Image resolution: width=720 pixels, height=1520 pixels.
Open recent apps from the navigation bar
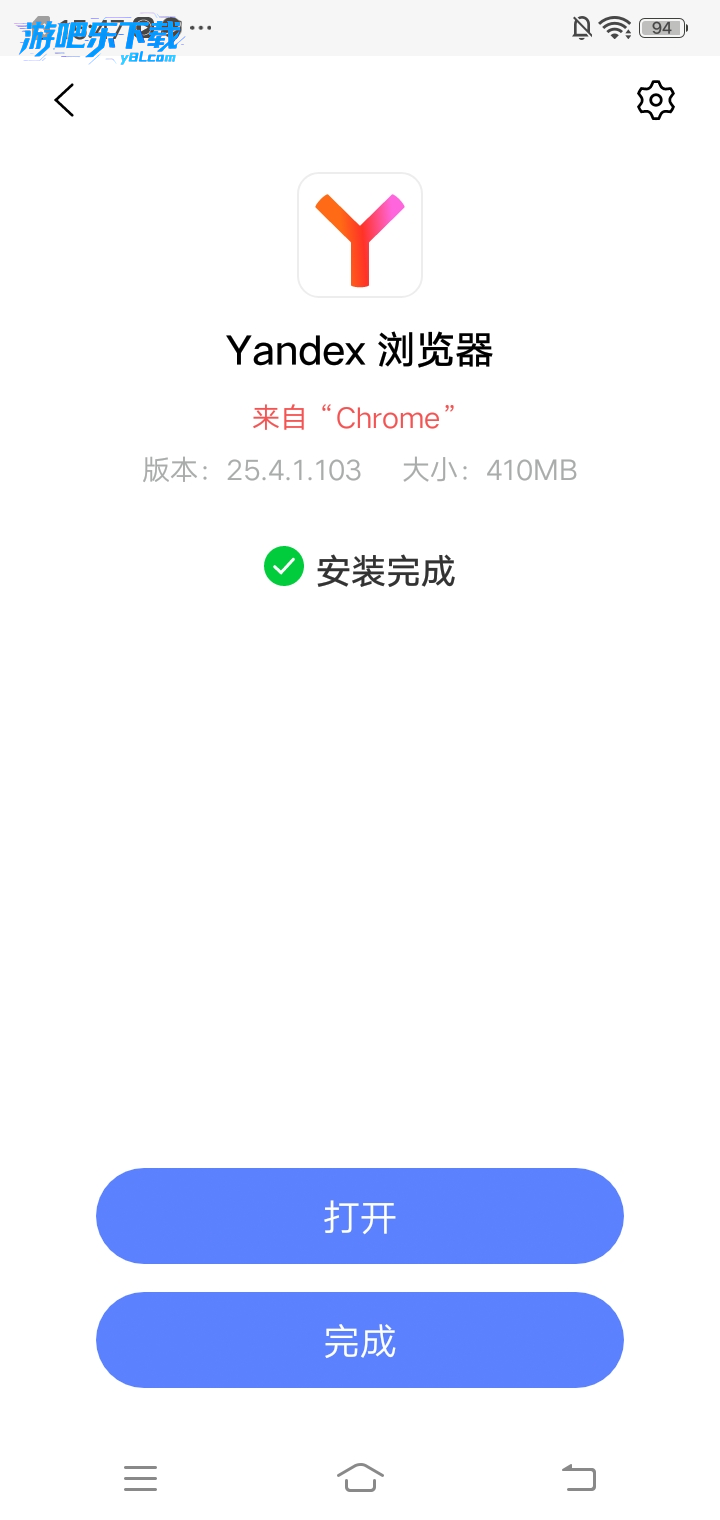coord(140,1477)
